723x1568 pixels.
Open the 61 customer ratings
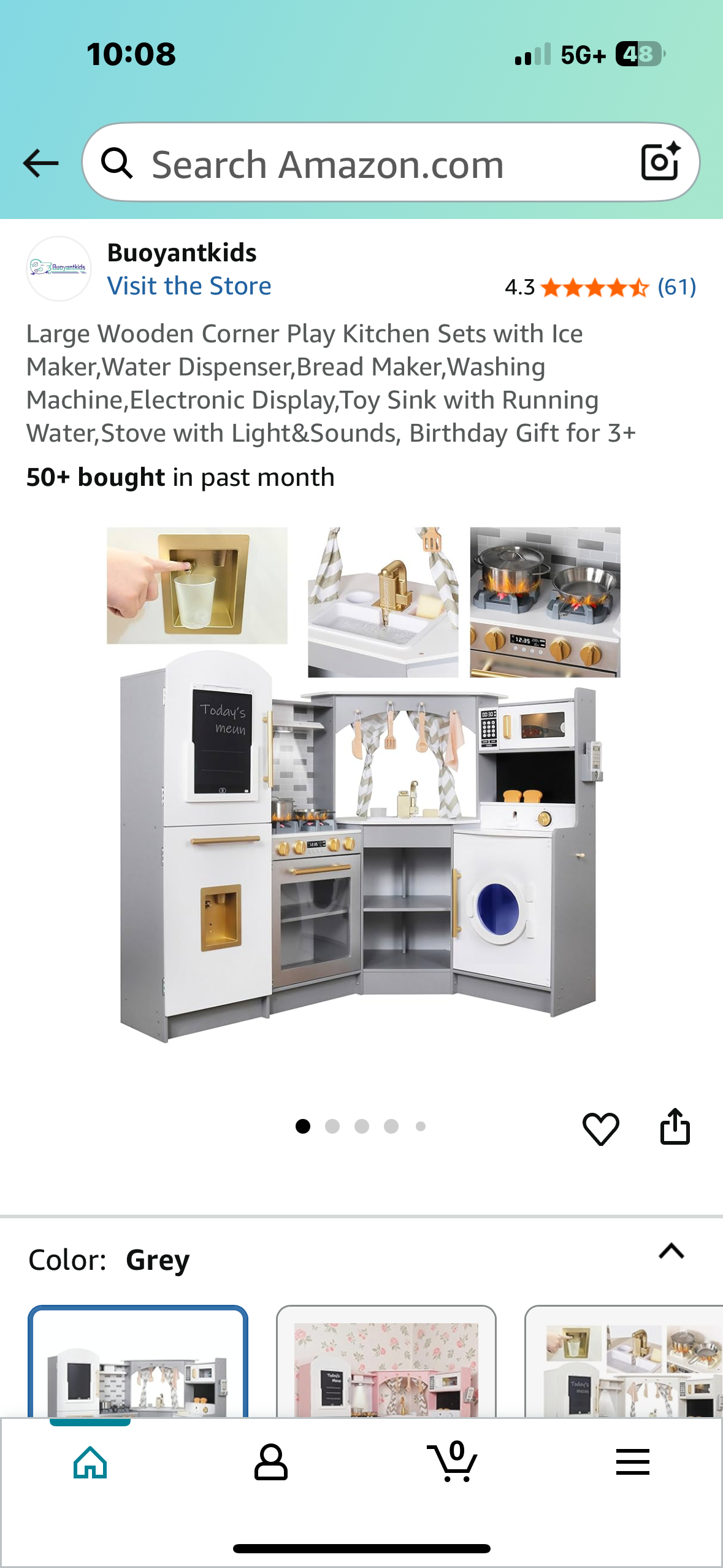click(x=676, y=287)
